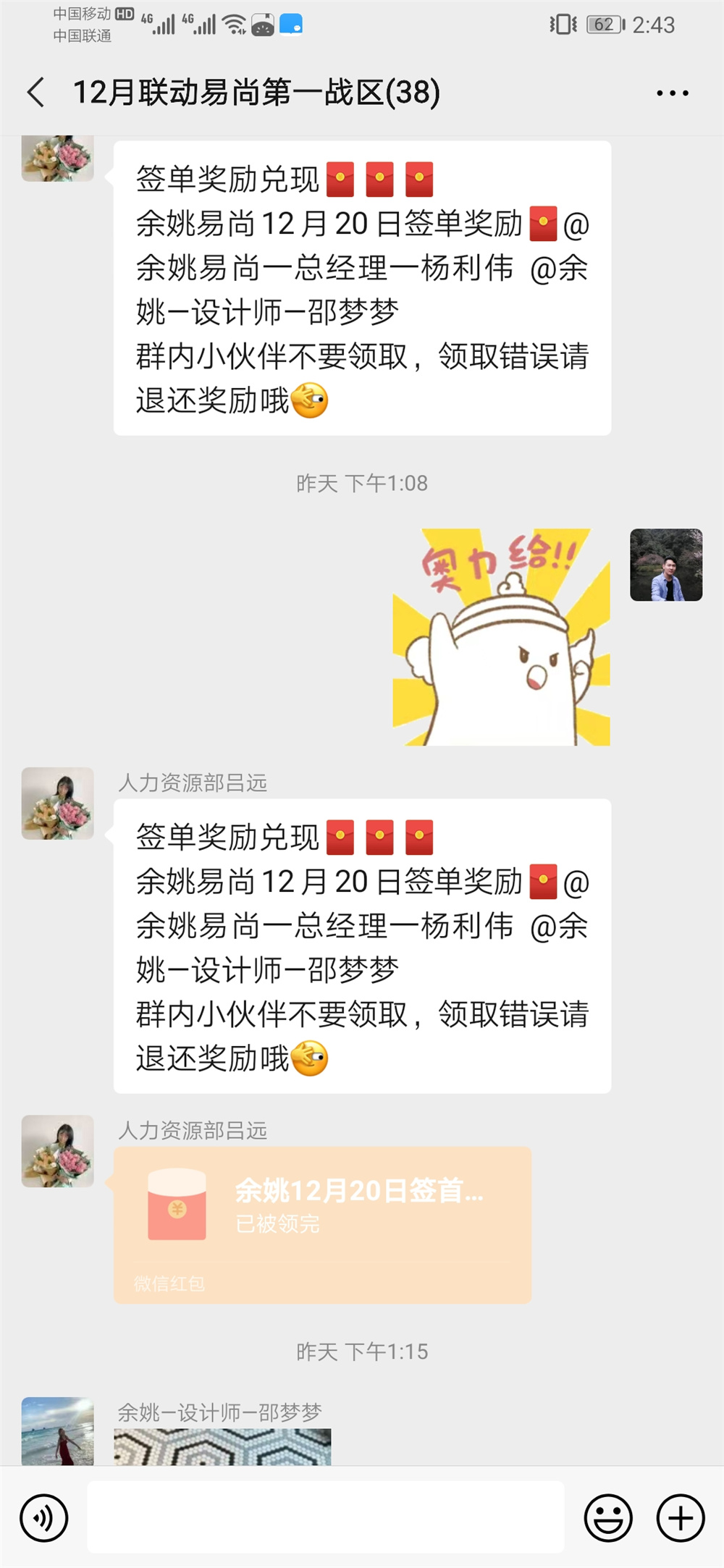
Task: Go back from the group chat
Action: click(x=36, y=93)
